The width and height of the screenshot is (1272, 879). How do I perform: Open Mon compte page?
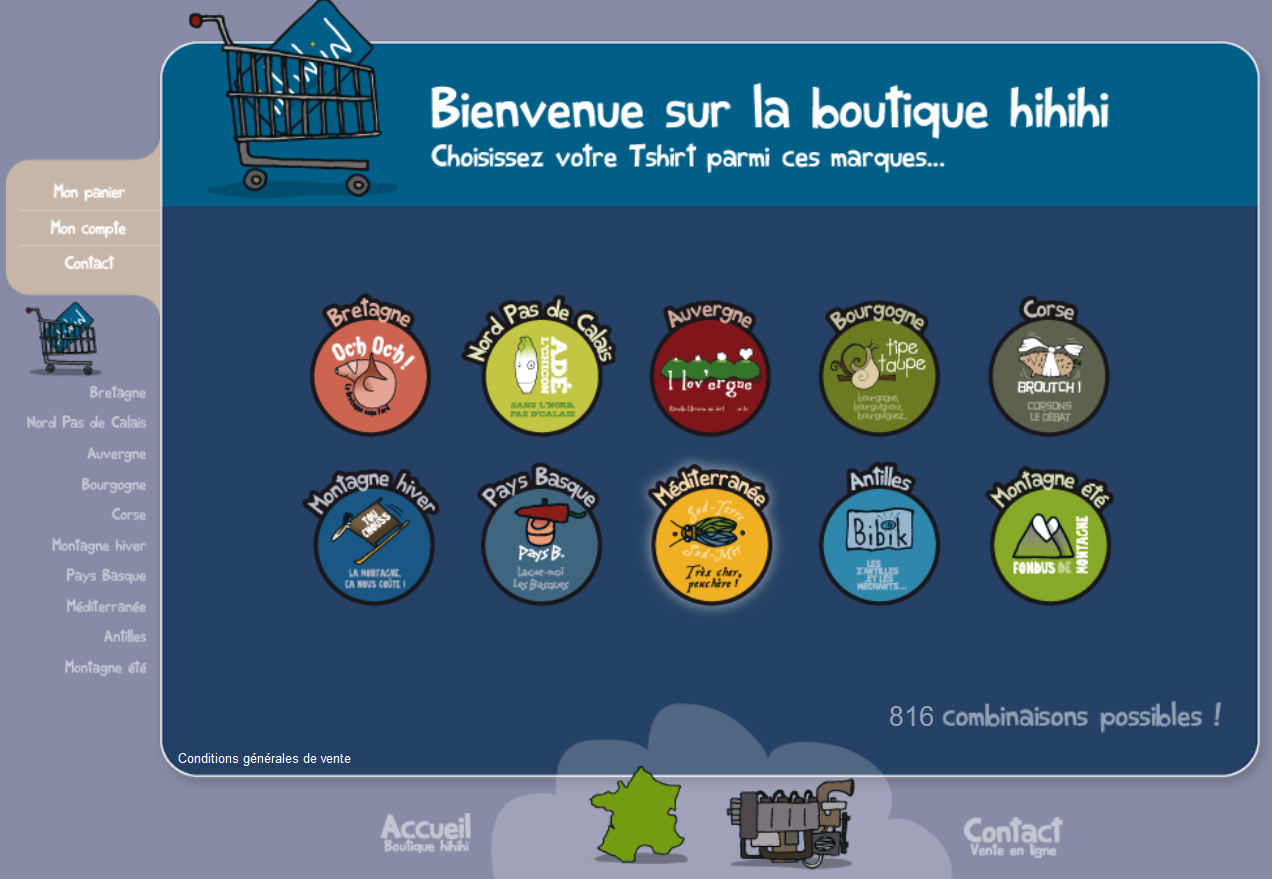pyautogui.click(x=89, y=228)
